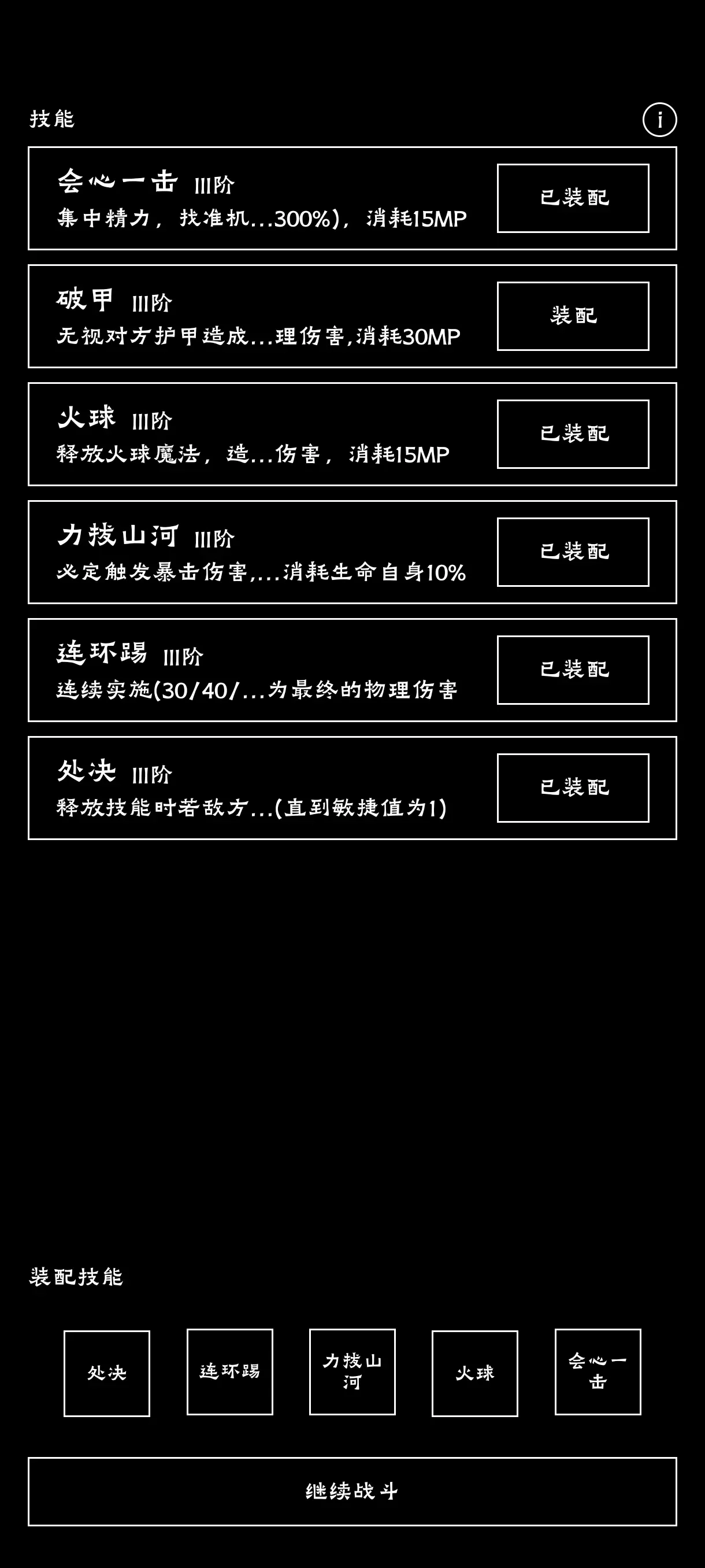This screenshot has height=1568, width=705.
Task: Select the 会心一击 equipped skill slot
Action: click(598, 1372)
